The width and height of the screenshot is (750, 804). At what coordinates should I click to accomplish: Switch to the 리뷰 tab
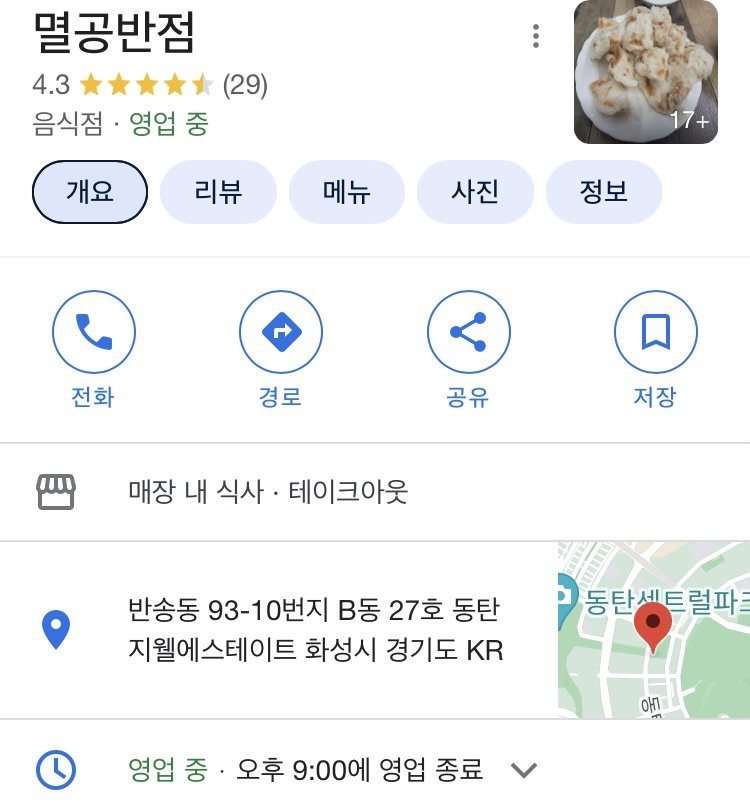point(218,191)
